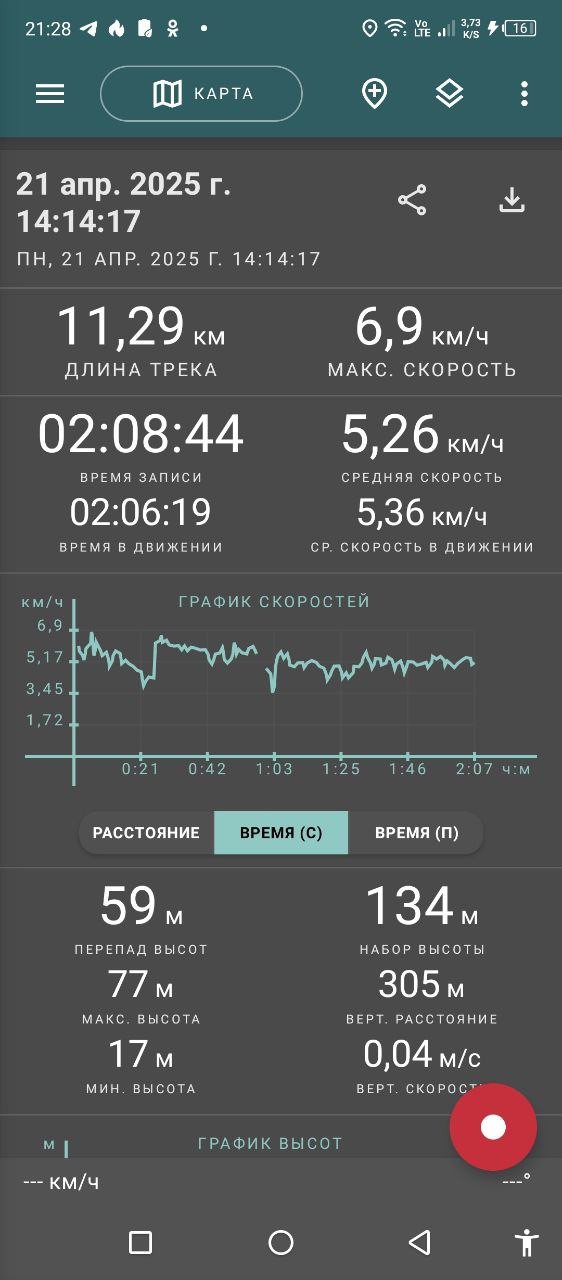This screenshot has width=562, height=1280.
Task: Select the Расстояние chart mode
Action: (x=146, y=833)
